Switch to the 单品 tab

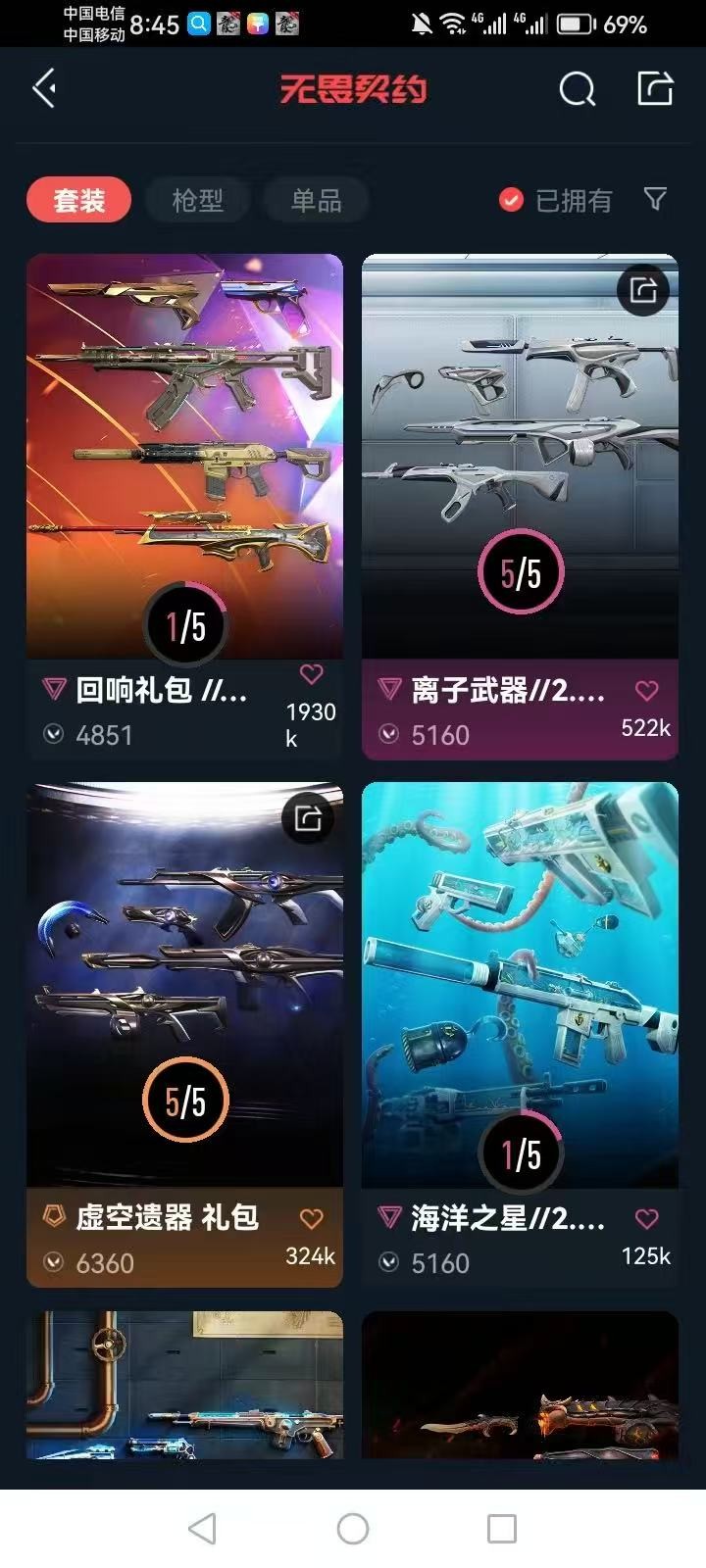tap(316, 201)
